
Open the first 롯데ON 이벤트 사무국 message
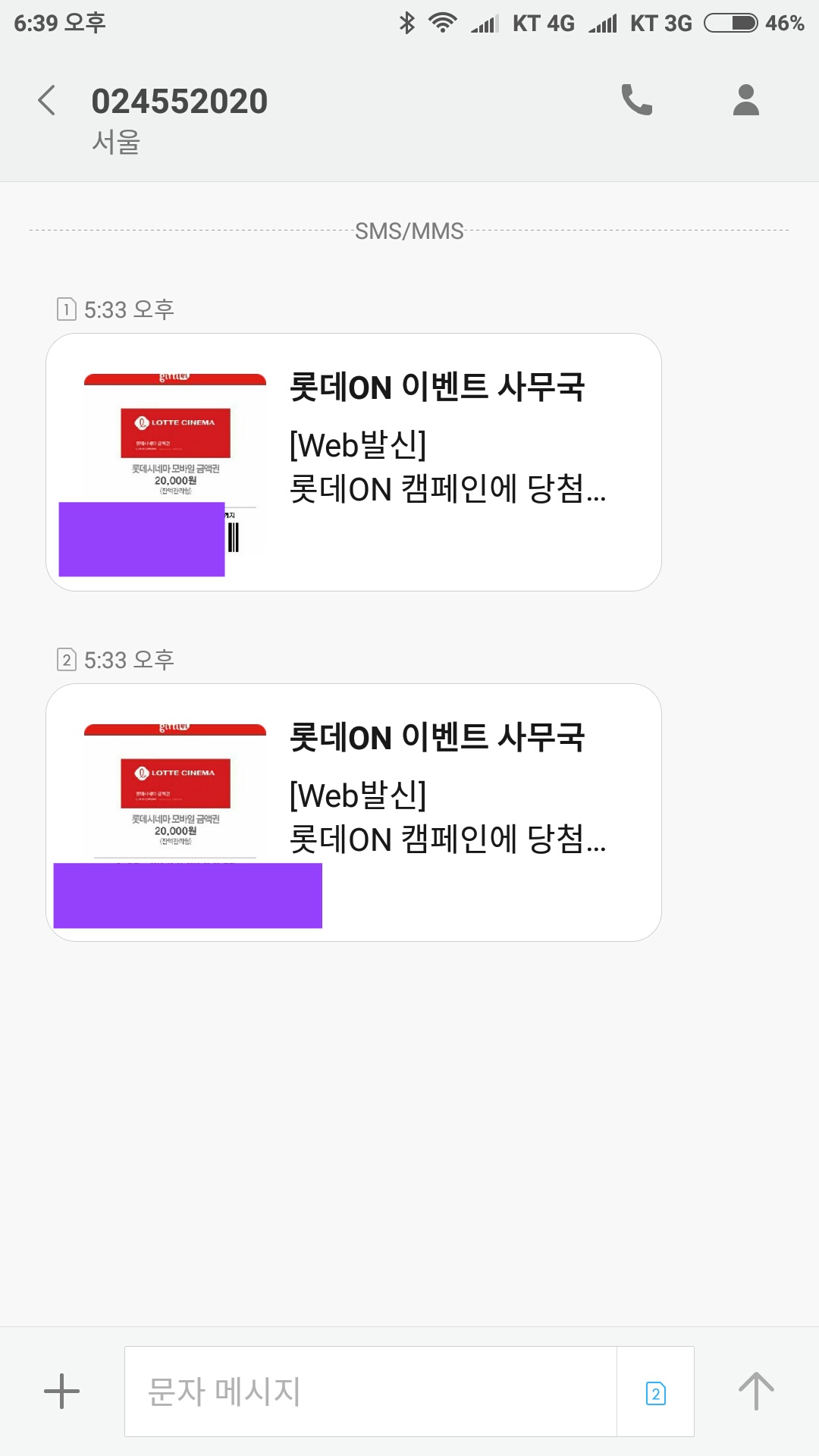point(353,462)
